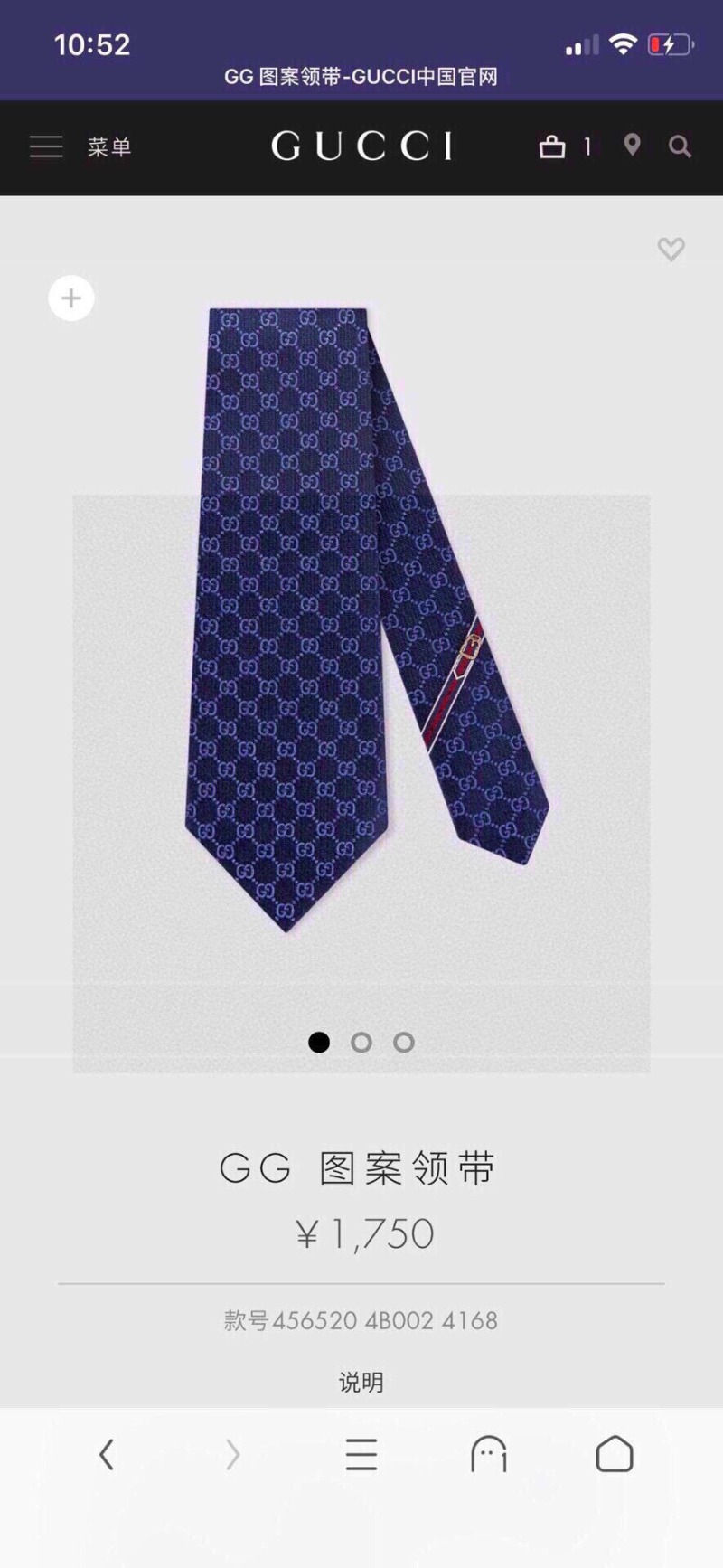Open the store locator pin
Viewport: 723px width, 1568px height.
click(x=632, y=145)
